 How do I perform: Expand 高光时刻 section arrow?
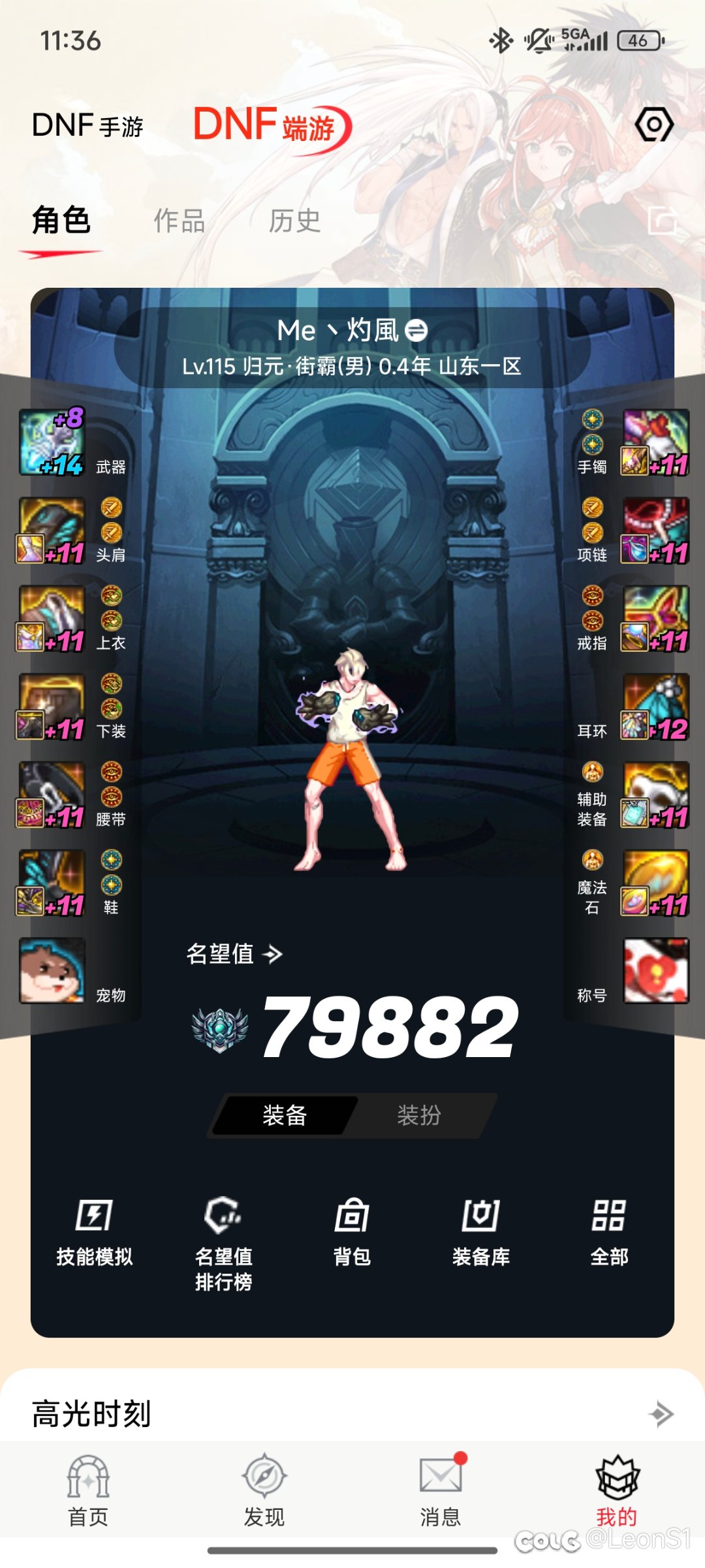click(661, 1414)
